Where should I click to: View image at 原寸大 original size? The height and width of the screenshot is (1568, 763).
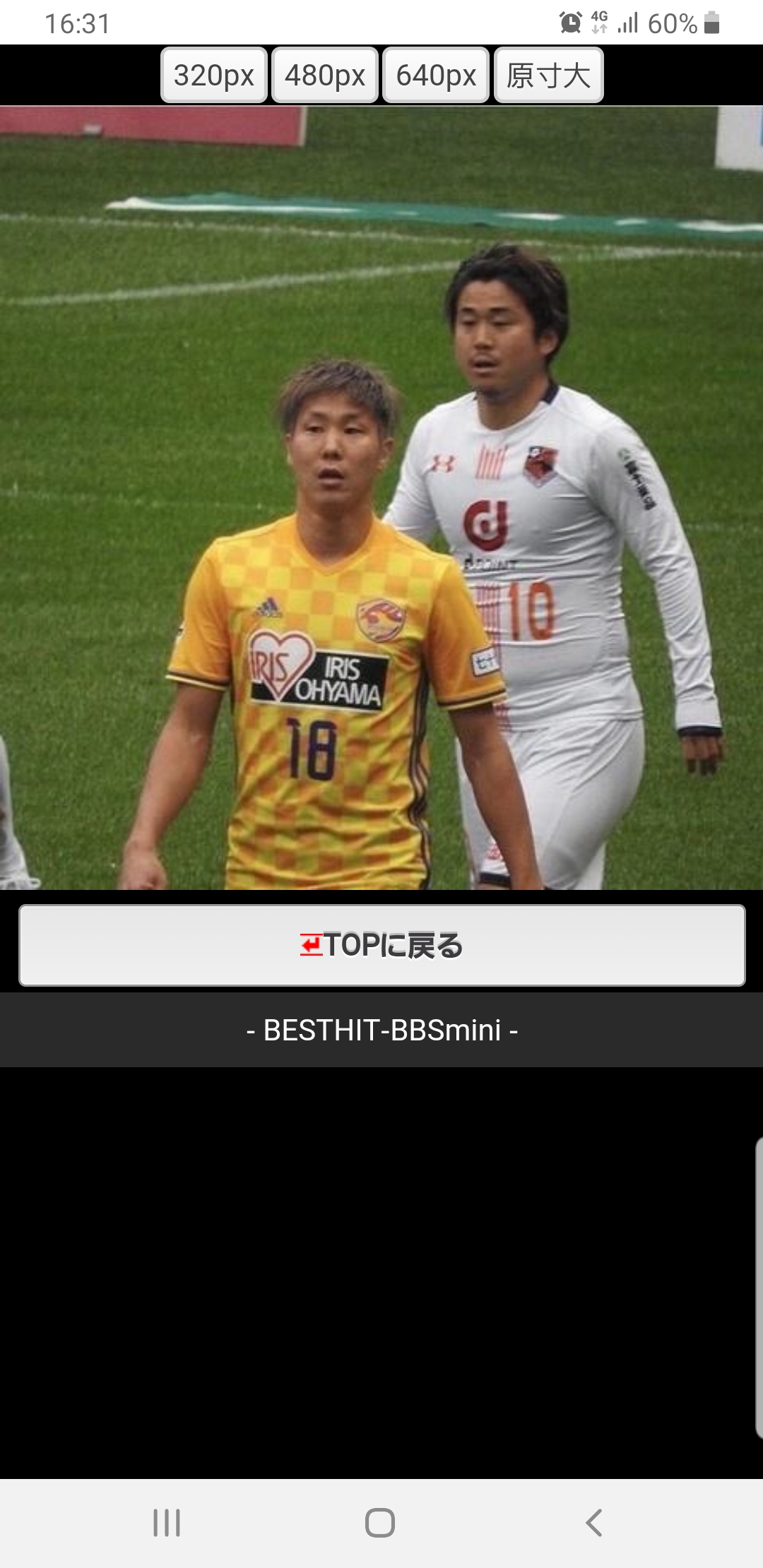548,76
